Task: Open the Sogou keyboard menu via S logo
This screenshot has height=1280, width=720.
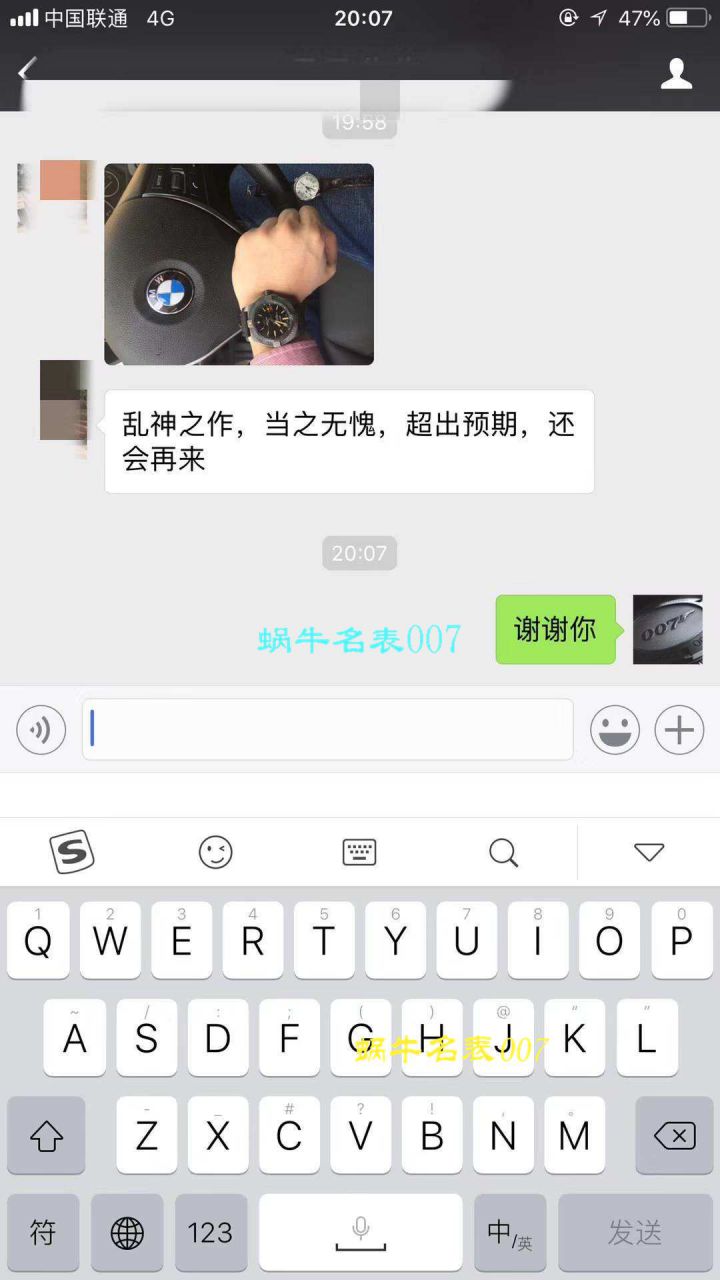Action: (x=72, y=852)
